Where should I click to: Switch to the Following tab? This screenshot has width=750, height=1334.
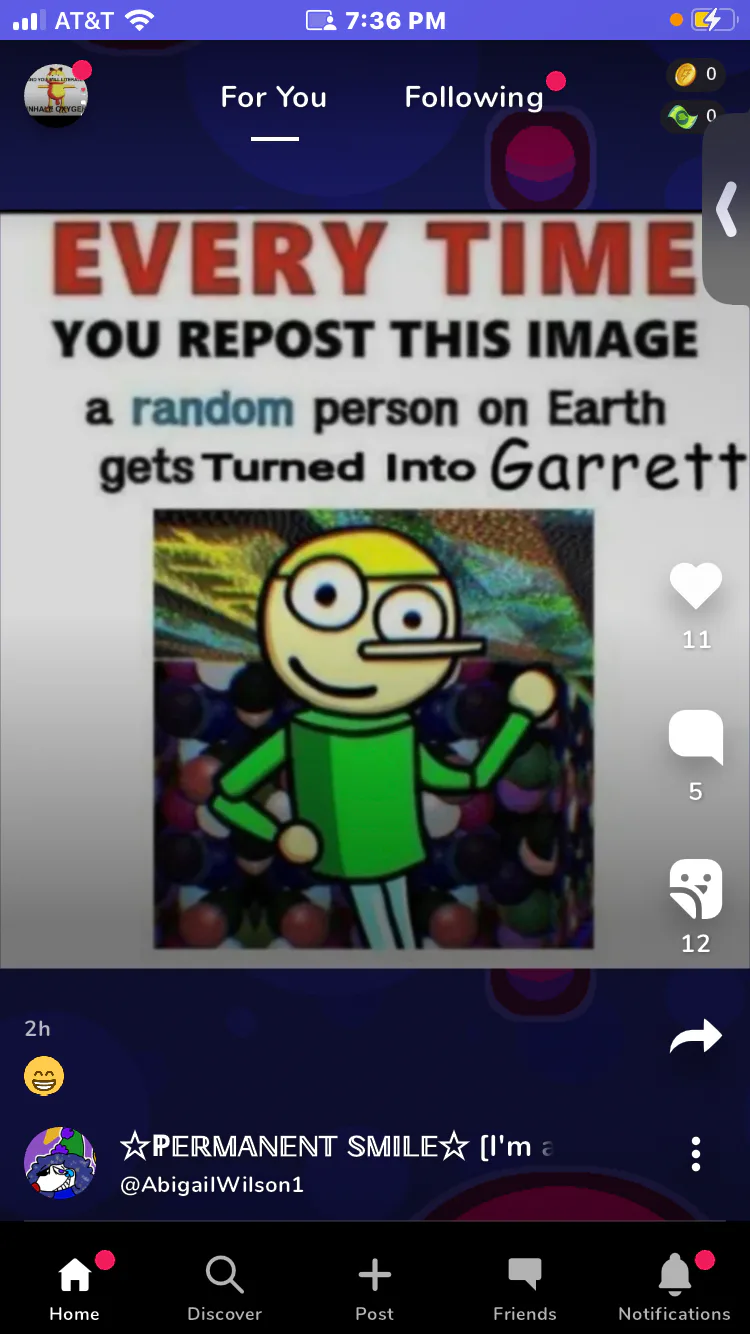pyautogui.click(x=474, y=98)
